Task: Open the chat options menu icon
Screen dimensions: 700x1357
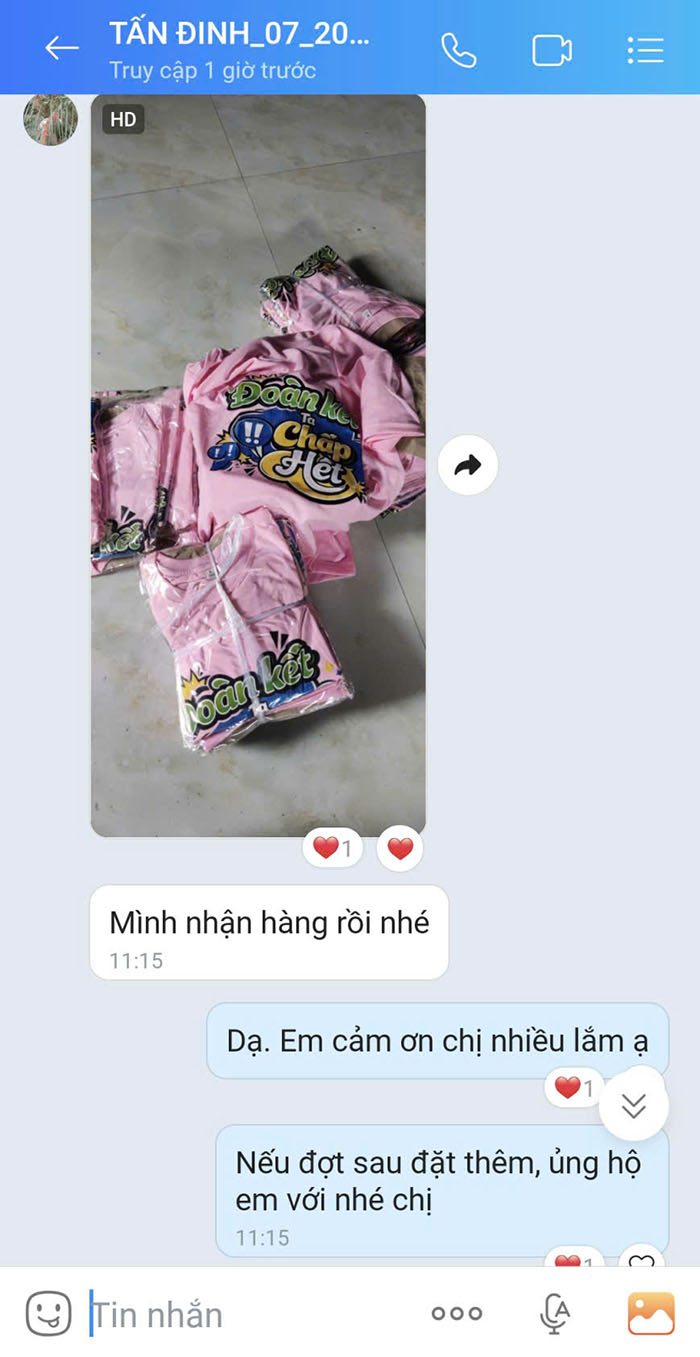Action: pos(645,50)
